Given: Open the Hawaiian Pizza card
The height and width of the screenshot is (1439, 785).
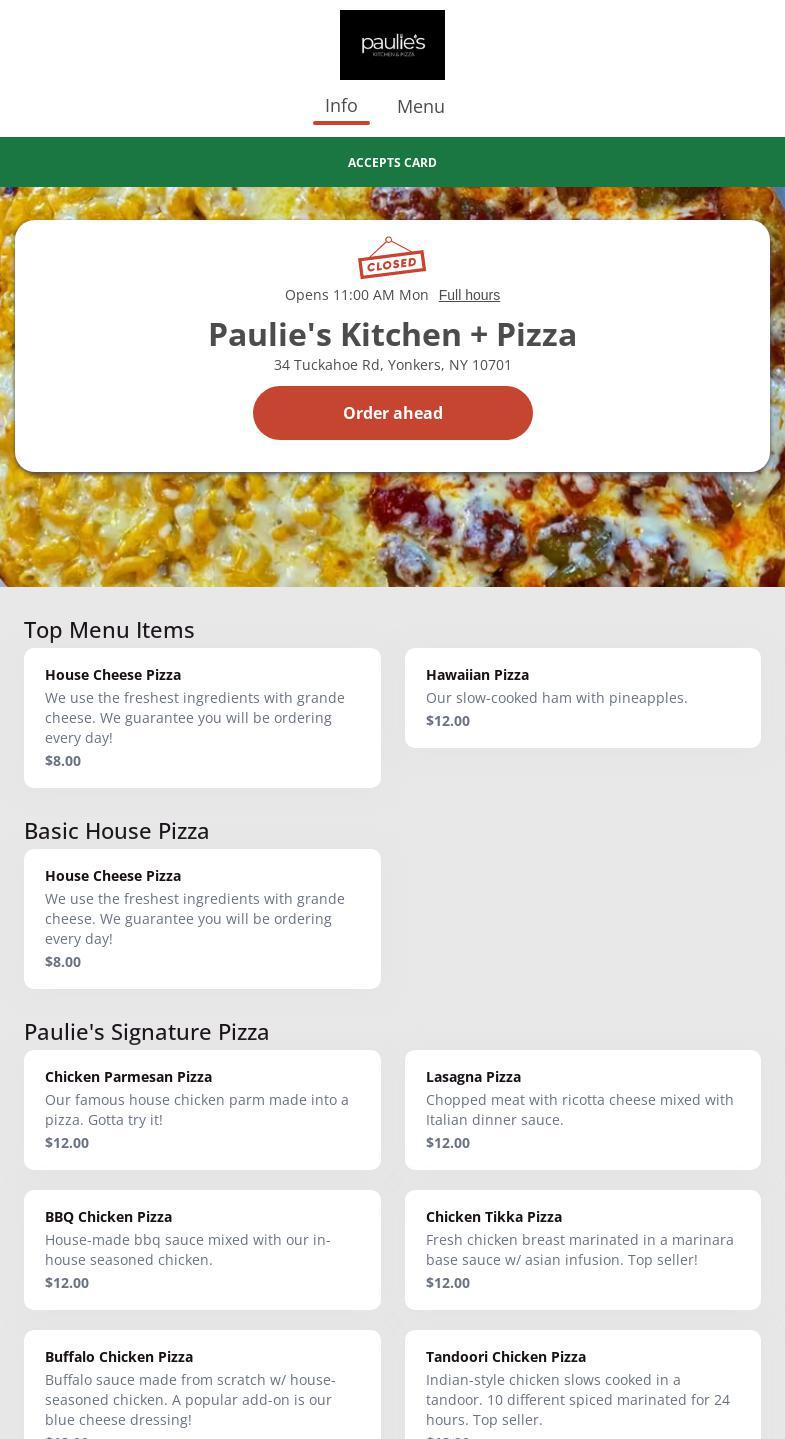Looking at the screenshot, I should click(583, 698).
